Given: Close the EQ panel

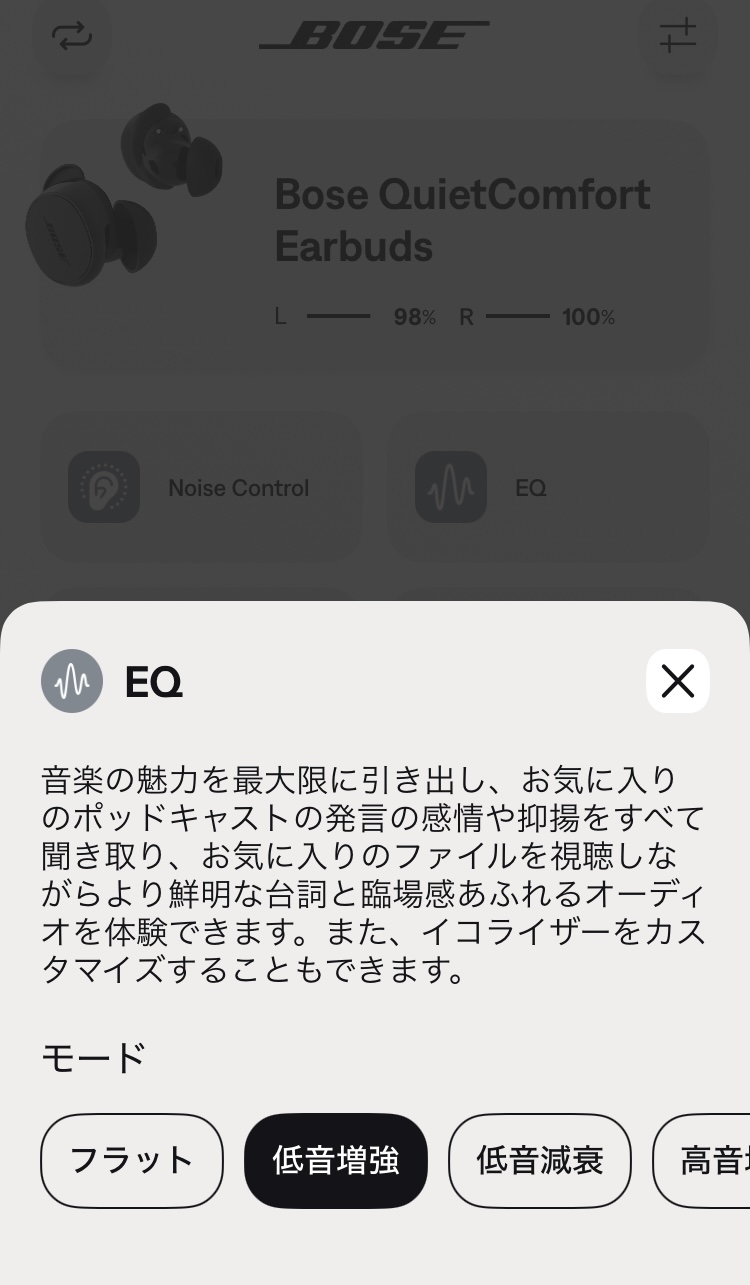Looking at the screenshot, I should pos(677,681).
